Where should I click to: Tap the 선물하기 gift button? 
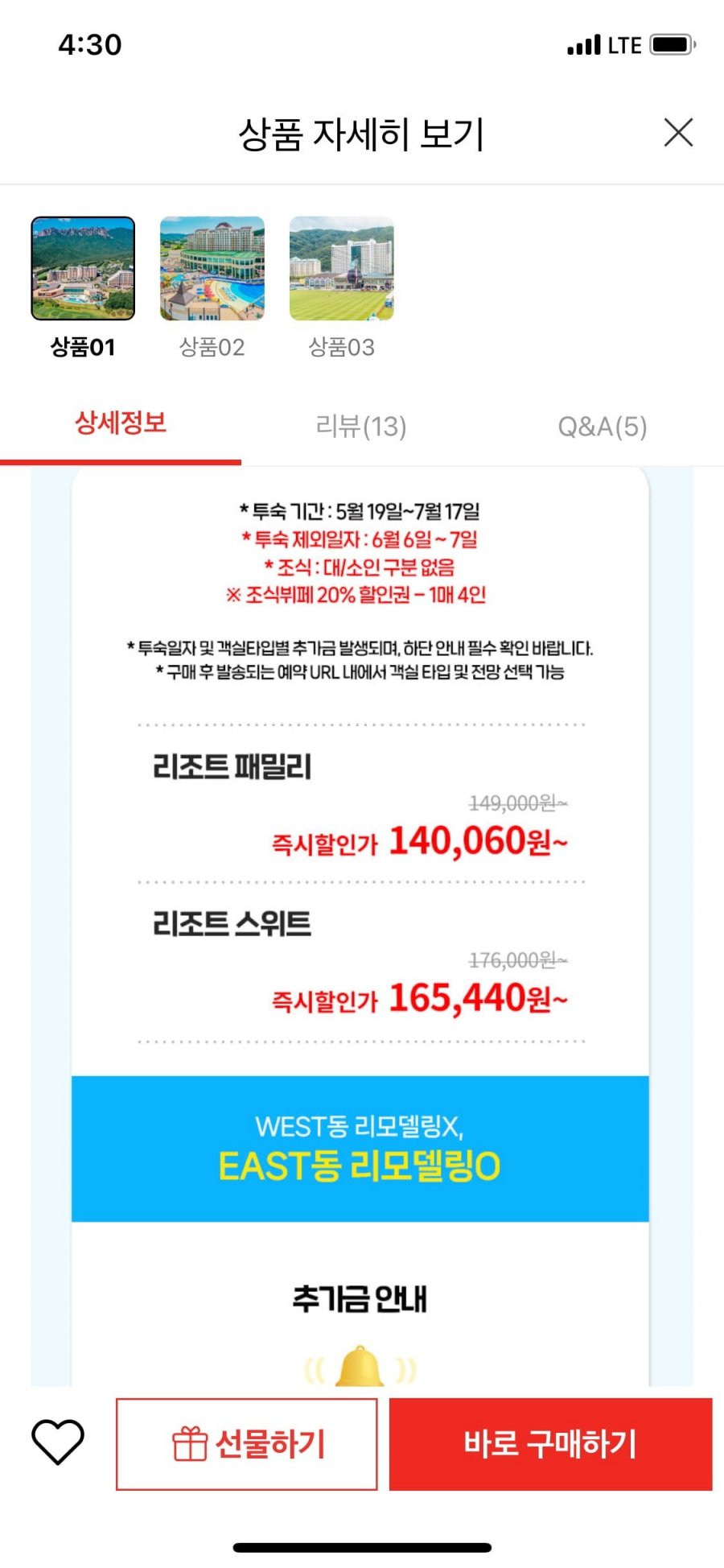click(x=247, y=1444)
